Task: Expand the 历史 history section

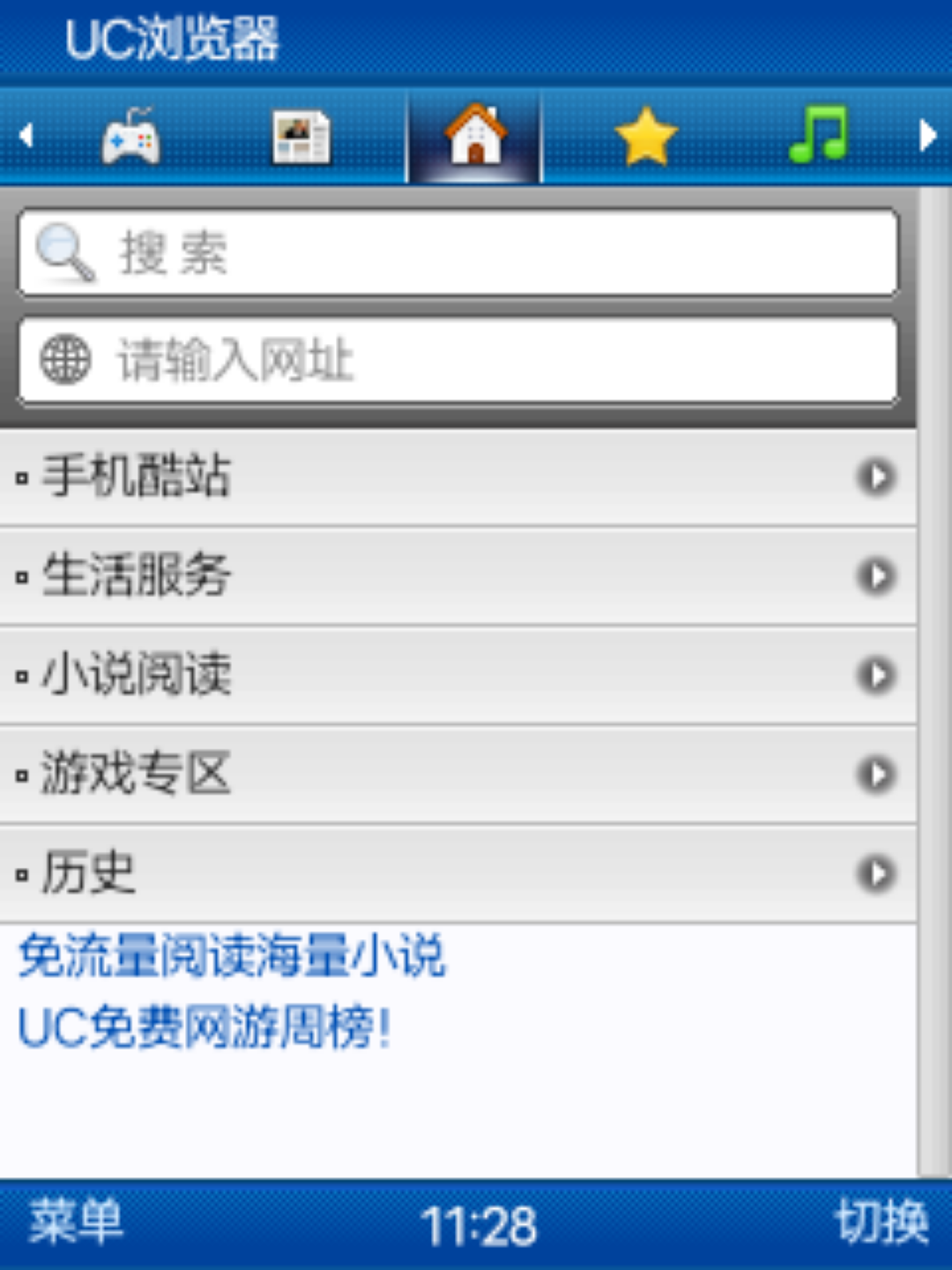Action: [457, 874]
